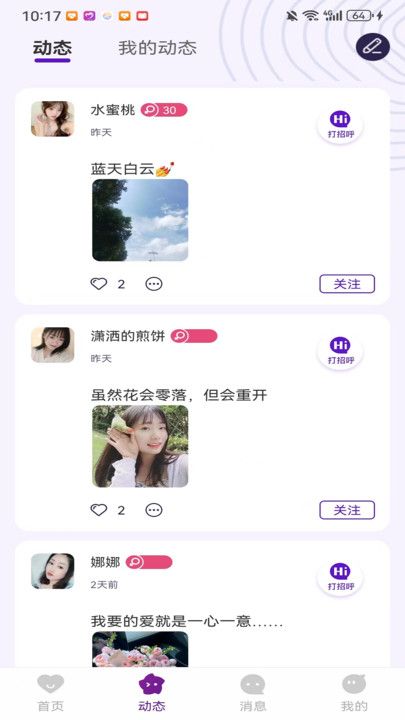
Task: Say Hi to 水蜜桃
Action: pos(340,125)
